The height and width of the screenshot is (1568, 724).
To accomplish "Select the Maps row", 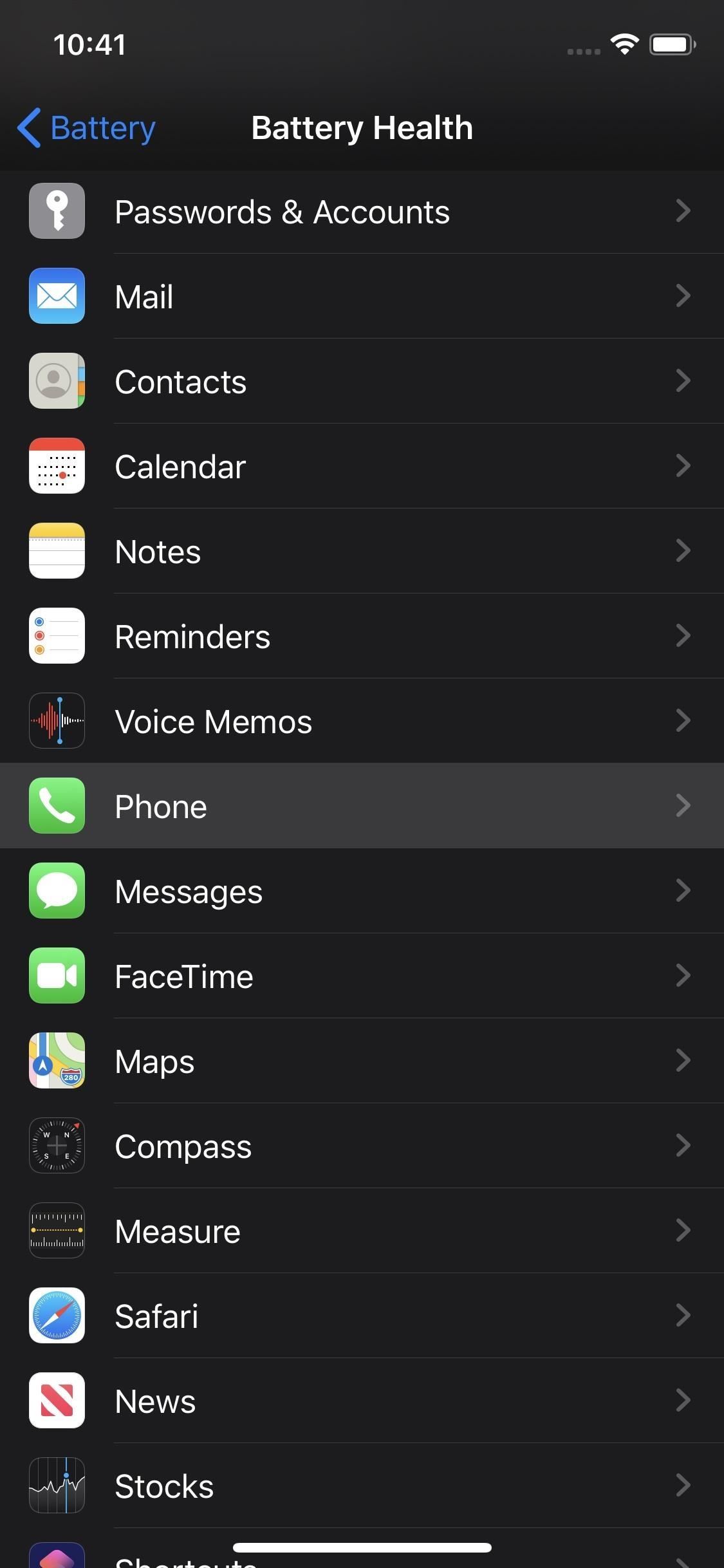I will 362,1061.
